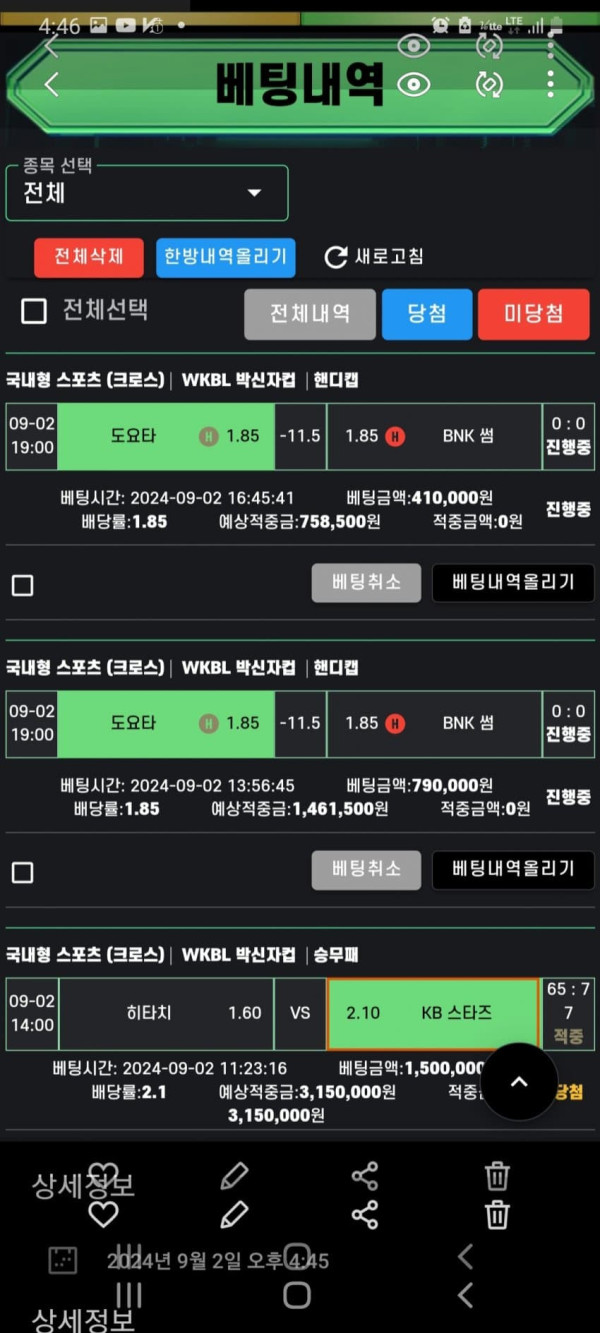Cancel the 410,000원 bet with 베팅취소
The image size is (600, 1333).
point(366,583)
